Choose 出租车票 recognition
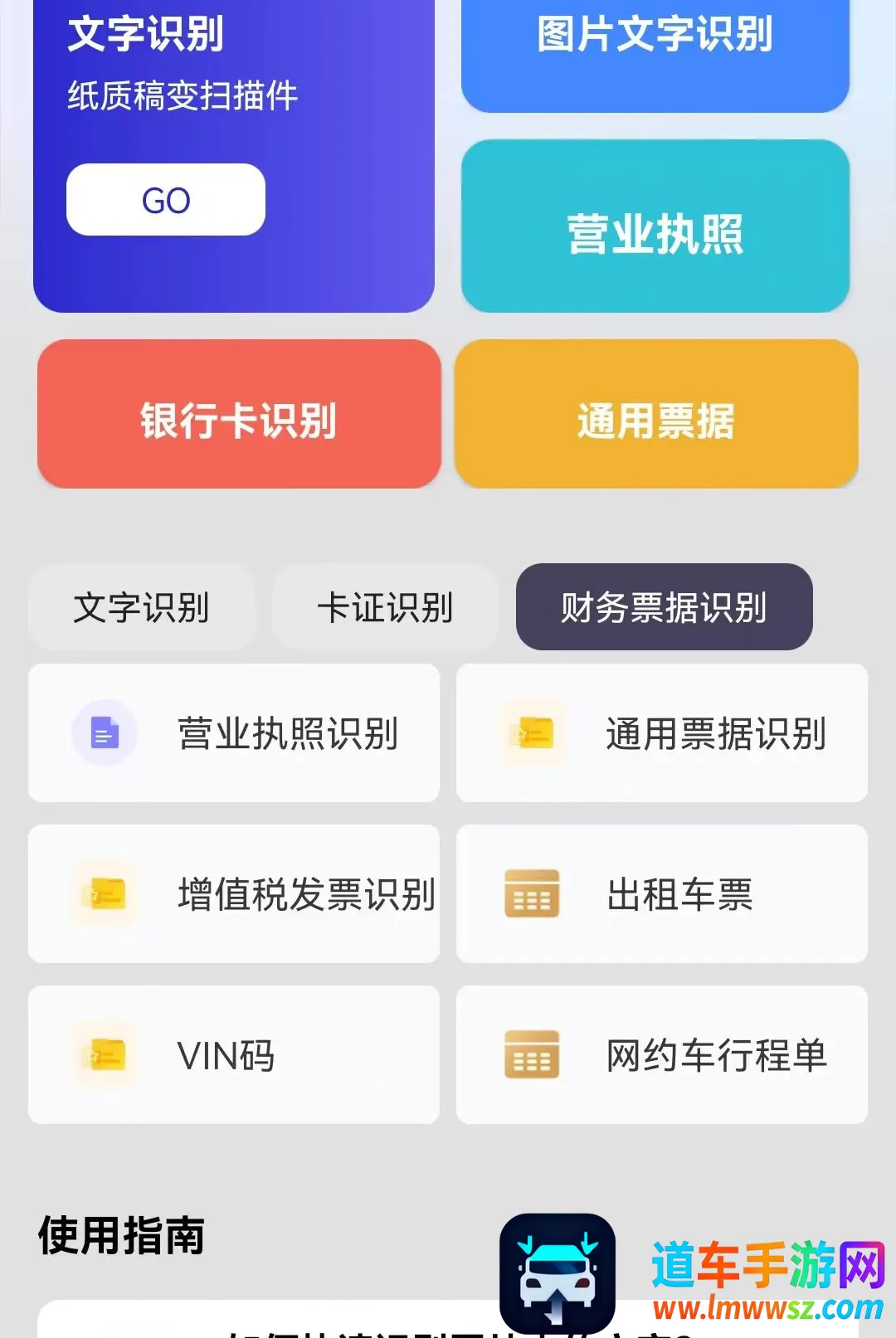896x1338 pixels. click(x=662, y=894)
